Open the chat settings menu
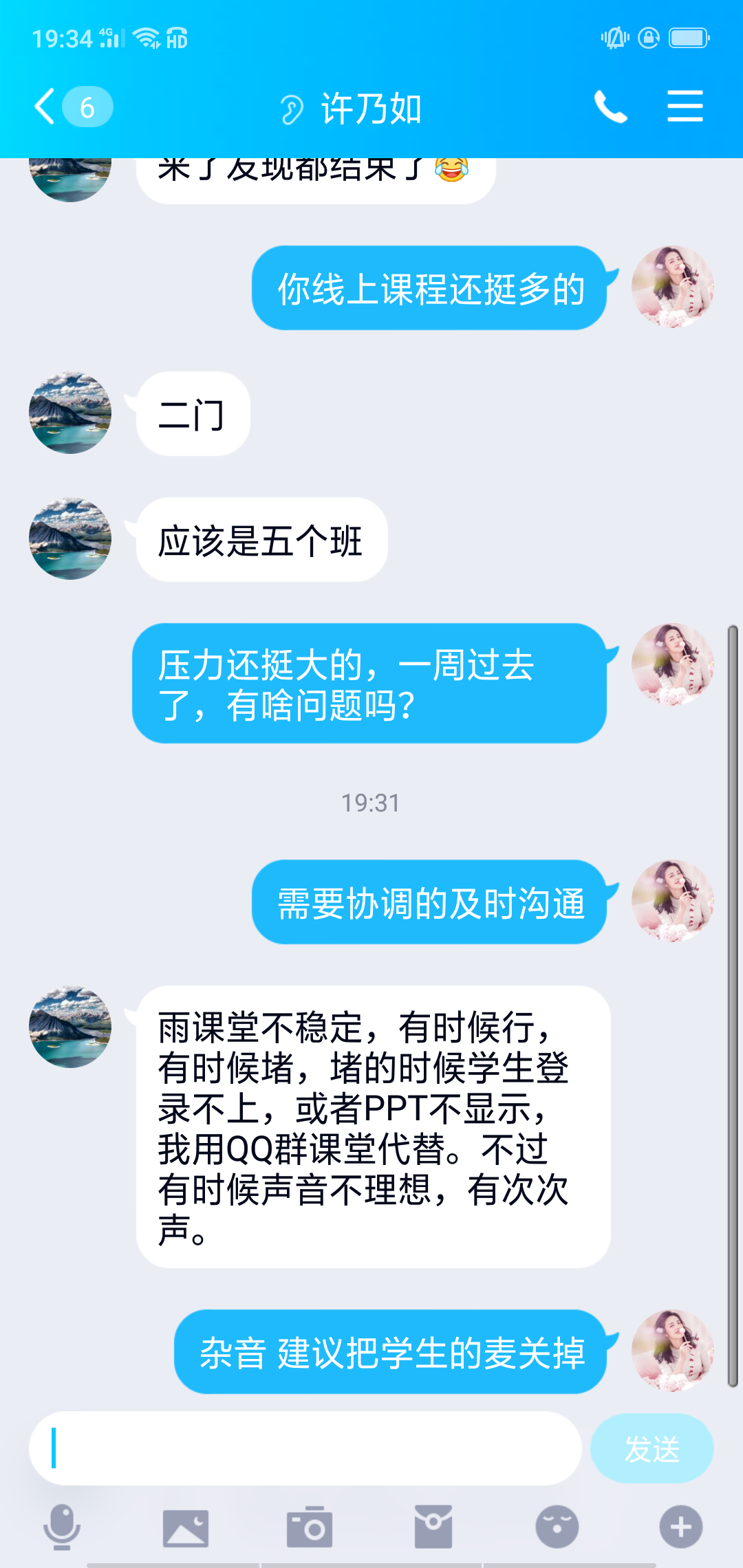Screen dimensions: 743x1568 point(685,107)
